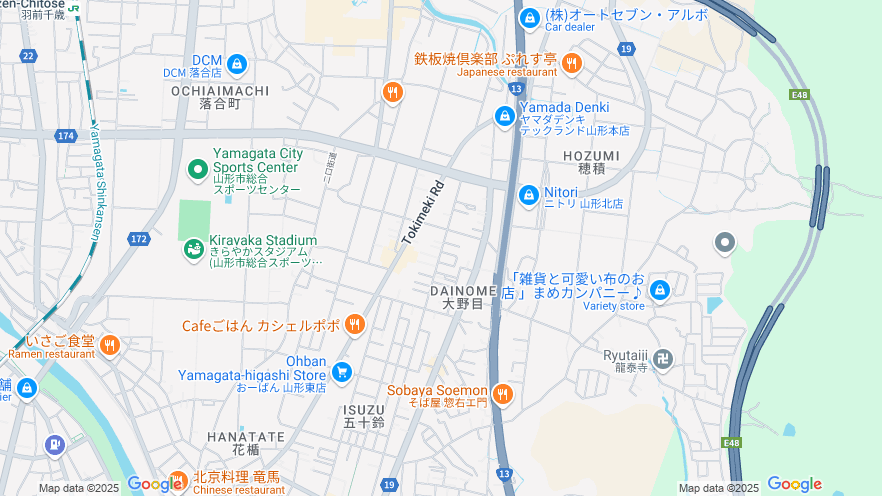Viewport: 882px width, 496px height.
Task: Select Yamagata City Sports Center marker
Action: coord(197,169)
